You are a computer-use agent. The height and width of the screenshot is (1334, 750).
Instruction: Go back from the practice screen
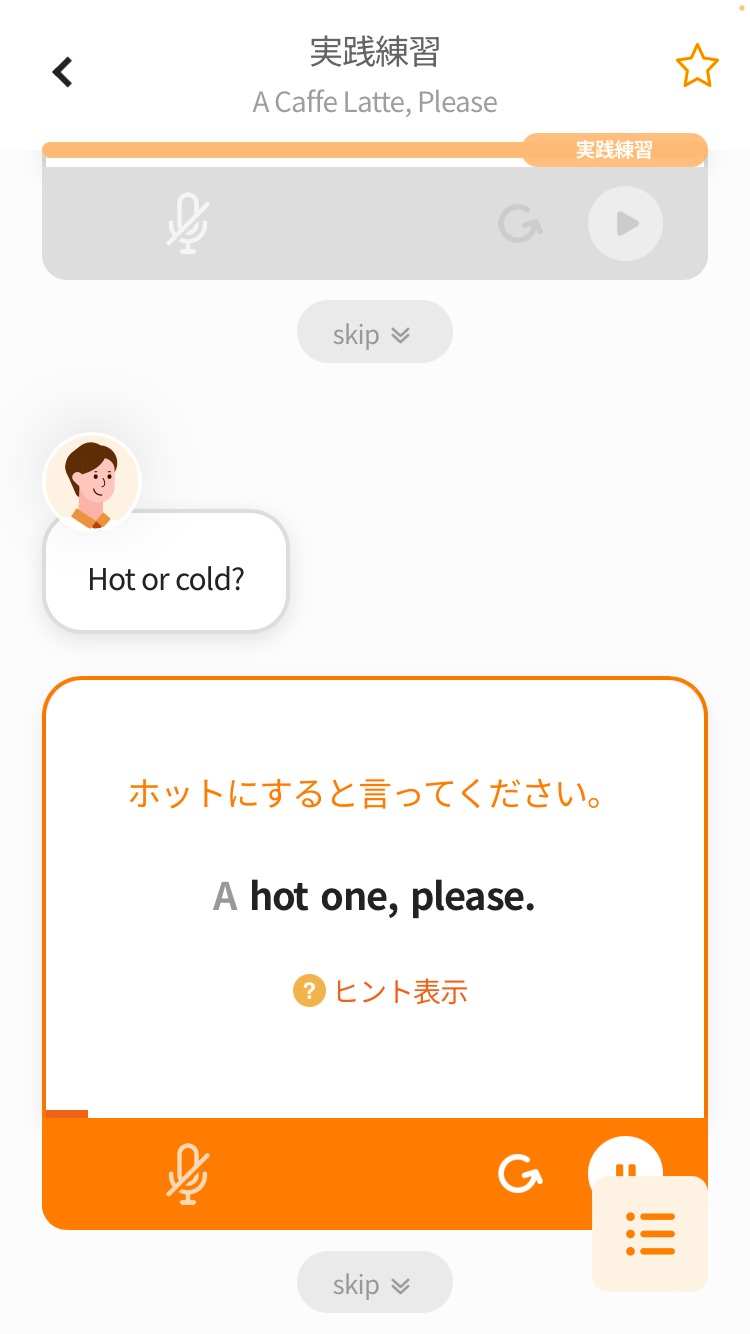tap(63, 72)
